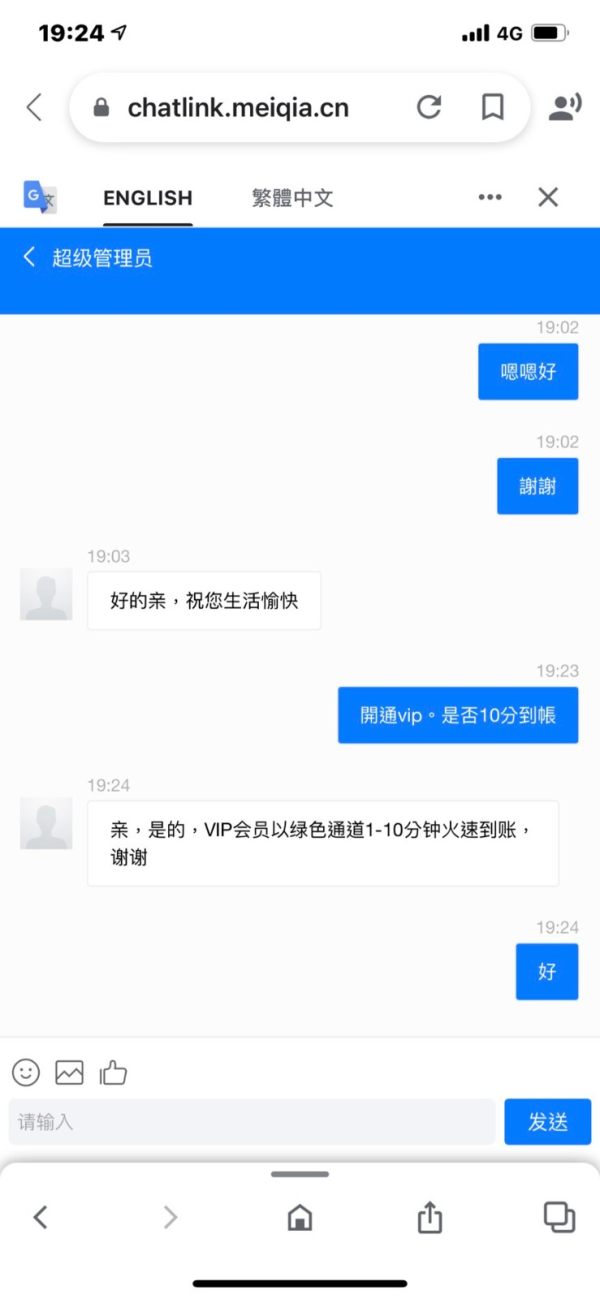Open the browser tabs overview

[559, 1216]
